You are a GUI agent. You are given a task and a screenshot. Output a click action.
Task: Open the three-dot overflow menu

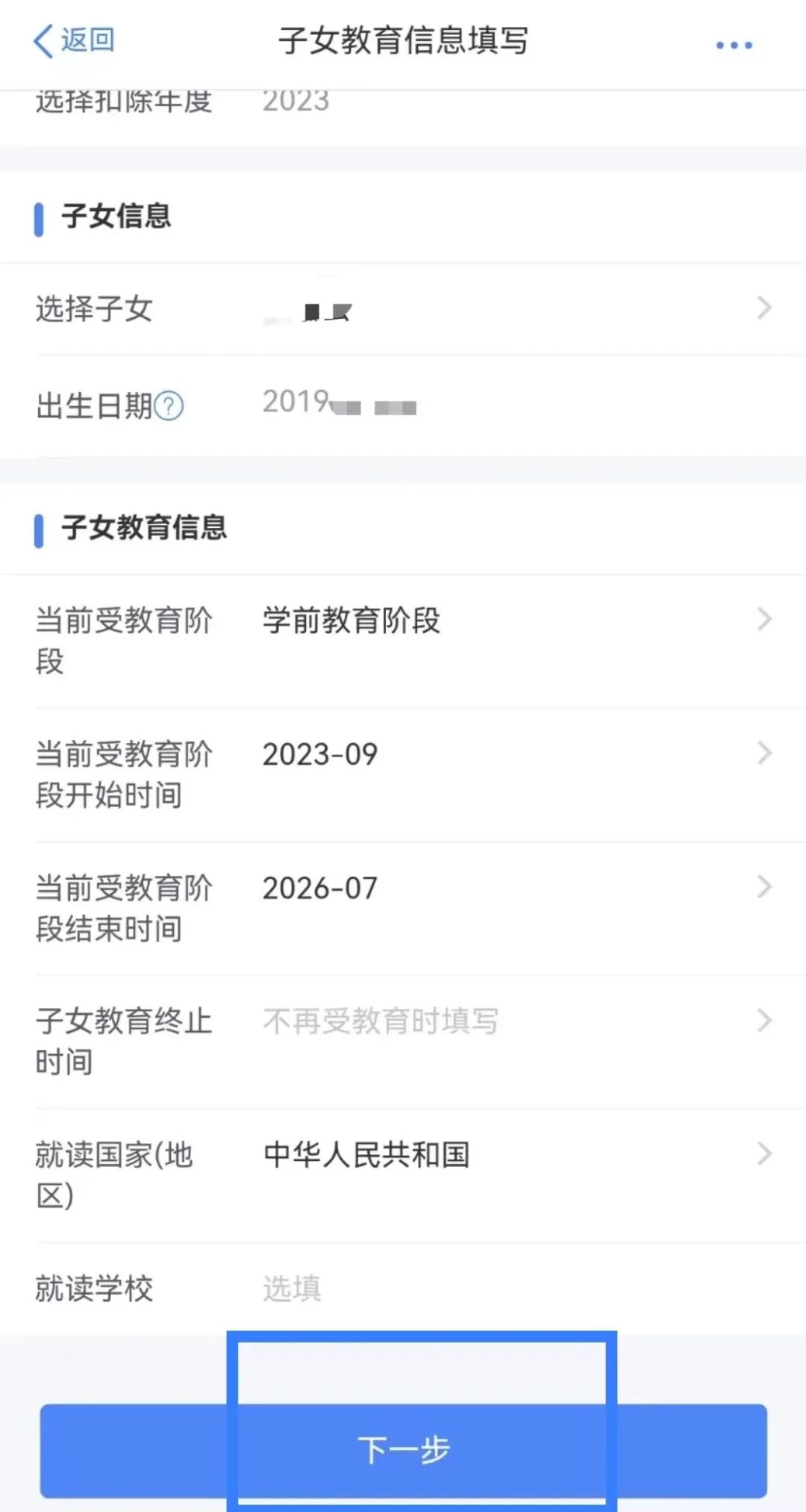734,45
